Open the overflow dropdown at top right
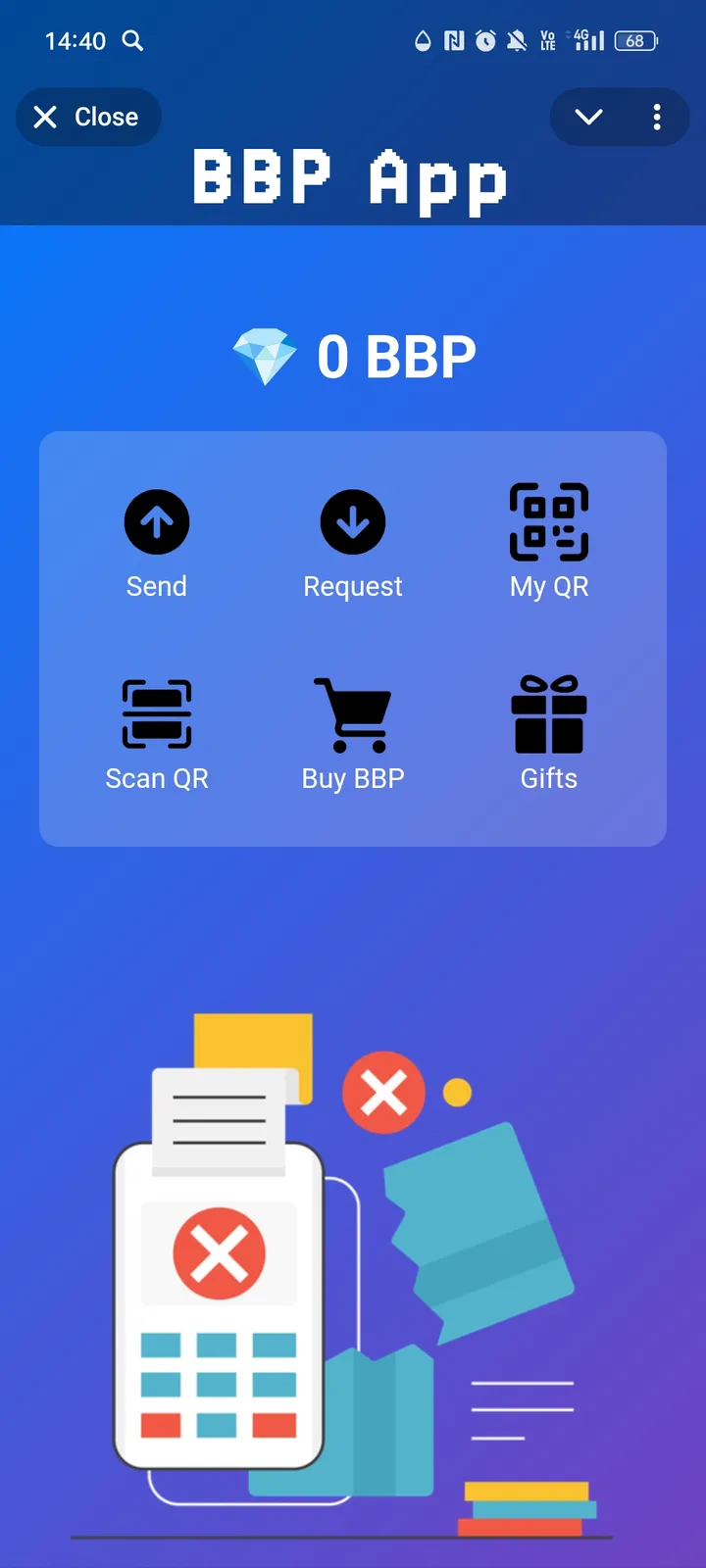The height and width of the screenshot is (1568, 706). [657, 117]
